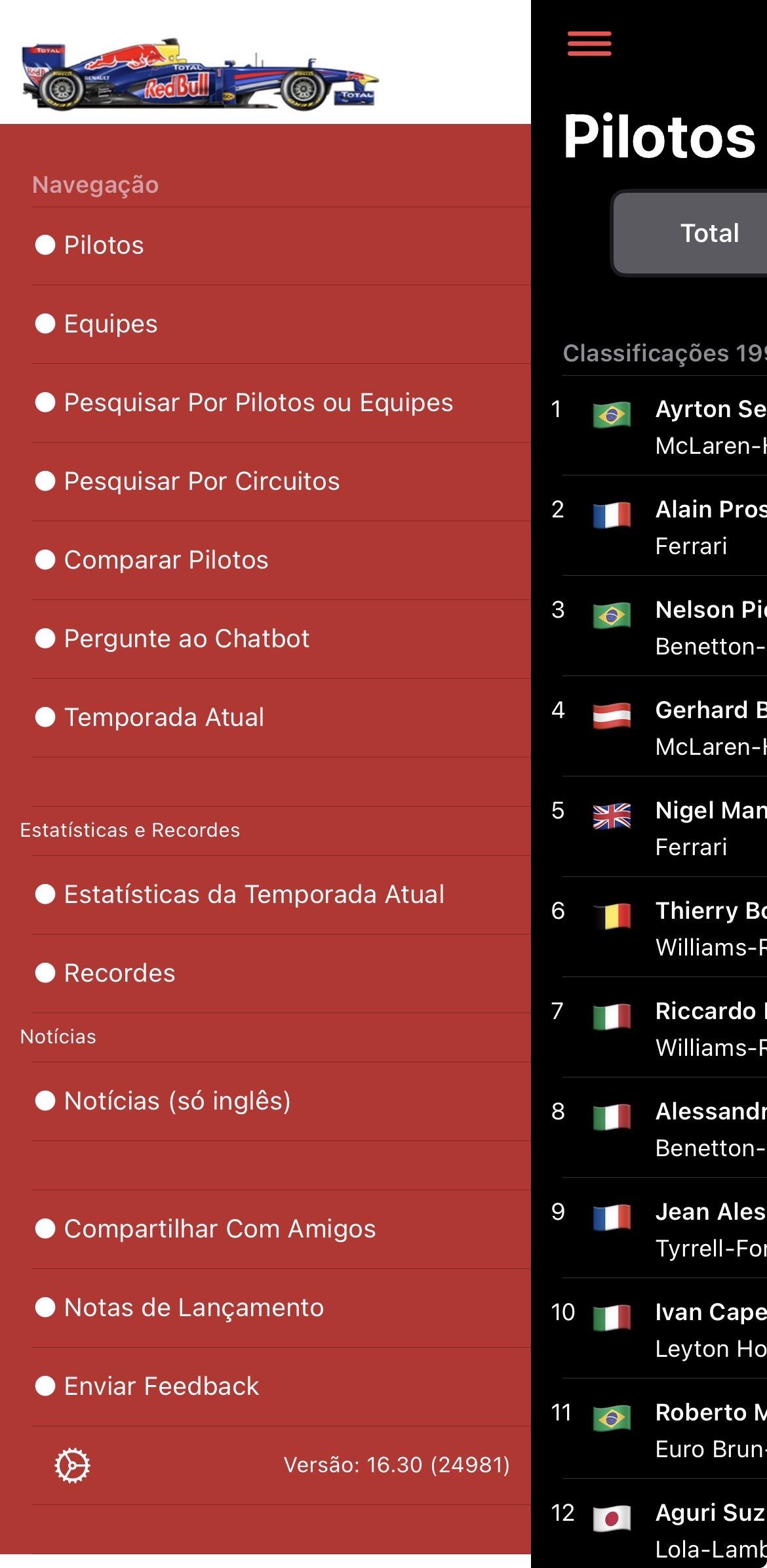Tap Compartilhar Com Amigos
This screenshot has height=1568, width=767.
220,1229
